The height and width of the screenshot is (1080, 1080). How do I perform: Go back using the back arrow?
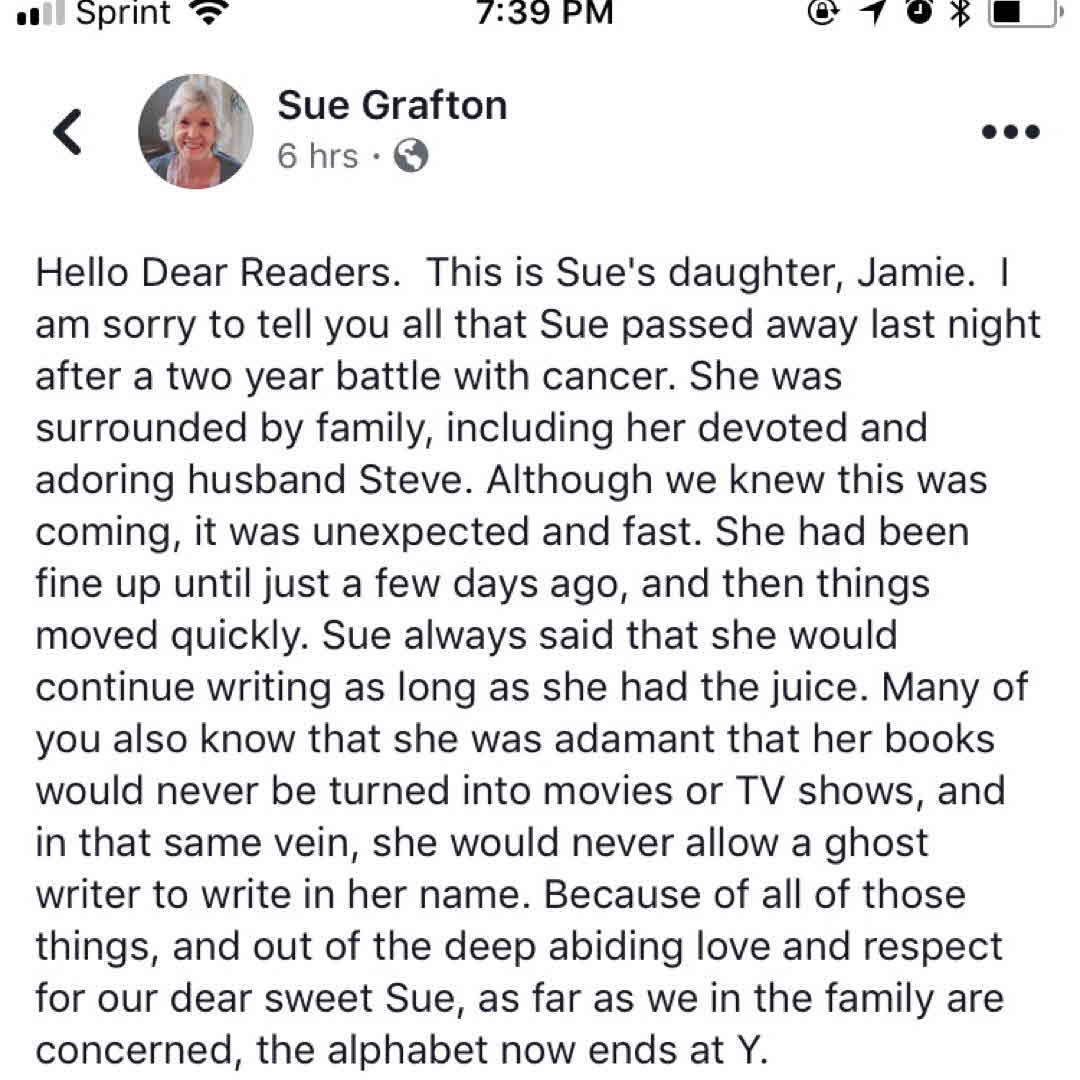click(68, 131)
